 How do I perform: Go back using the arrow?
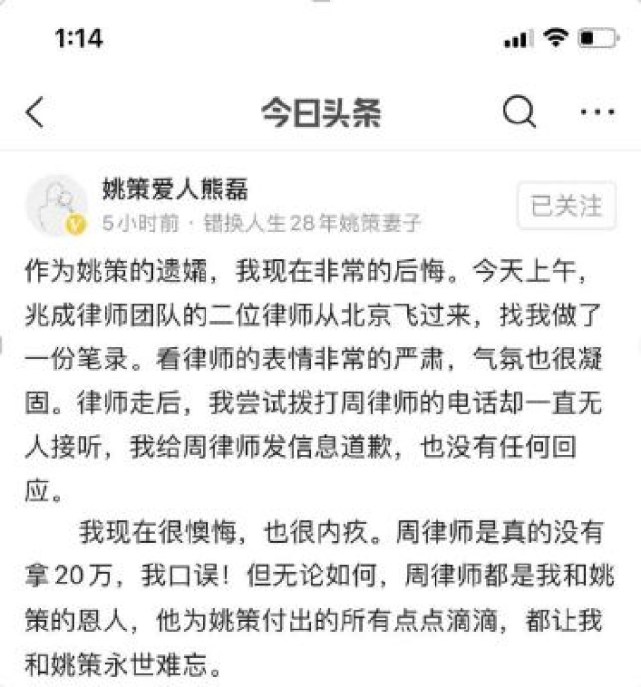pos(35,112)
